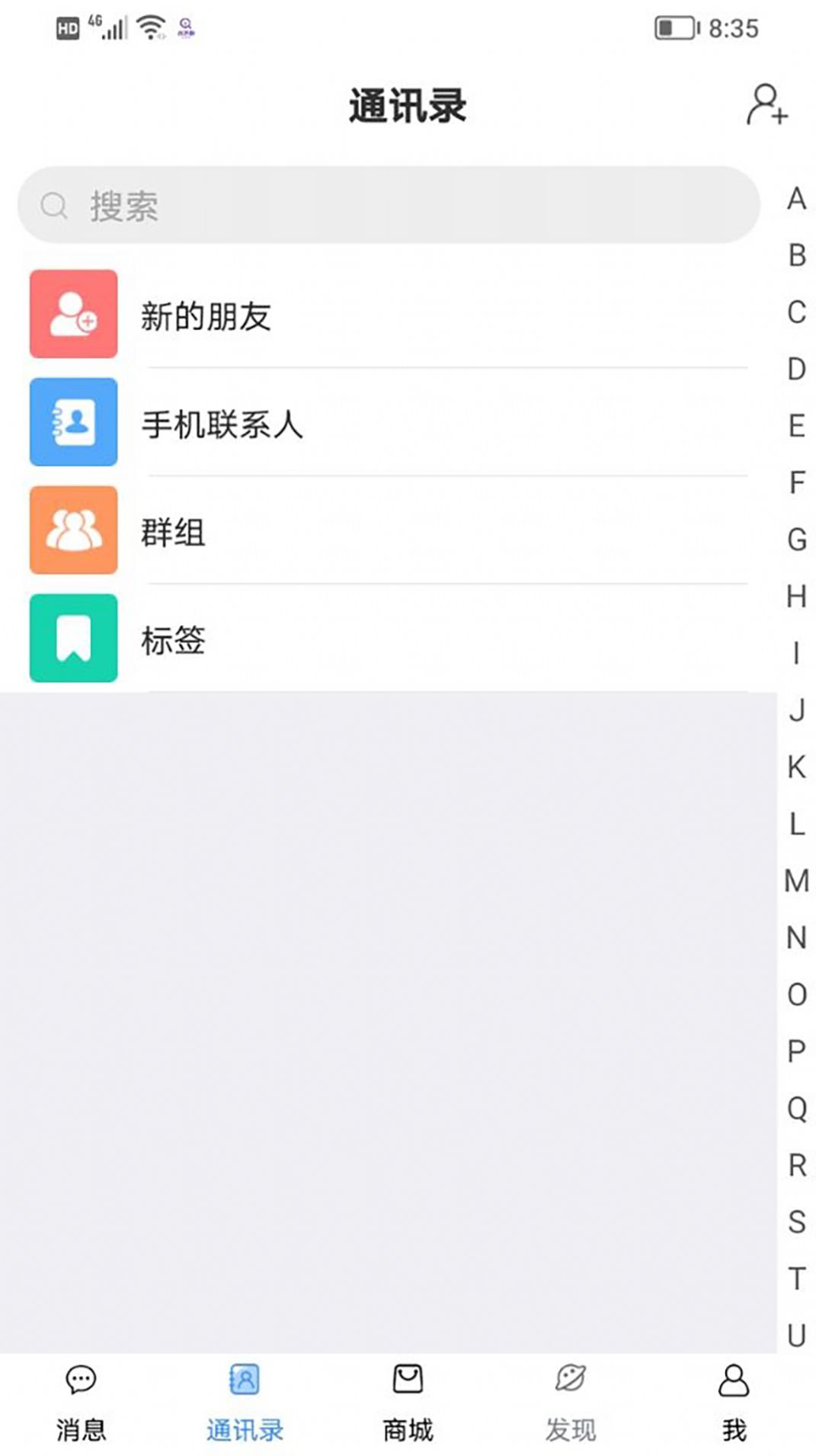Jump to letter H in index

pyautogui.click(x=797, y=597)
